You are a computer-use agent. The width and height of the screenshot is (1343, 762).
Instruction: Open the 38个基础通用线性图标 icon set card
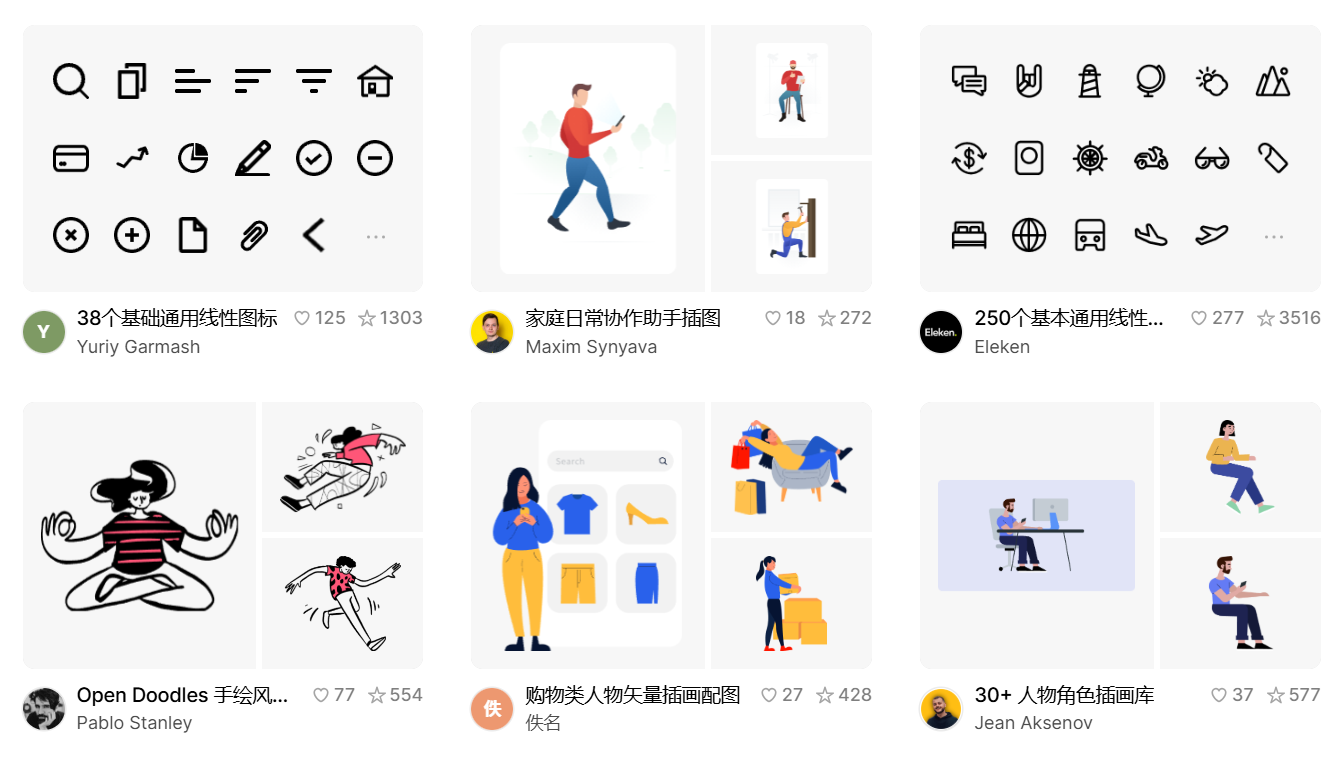click(222, 158)
